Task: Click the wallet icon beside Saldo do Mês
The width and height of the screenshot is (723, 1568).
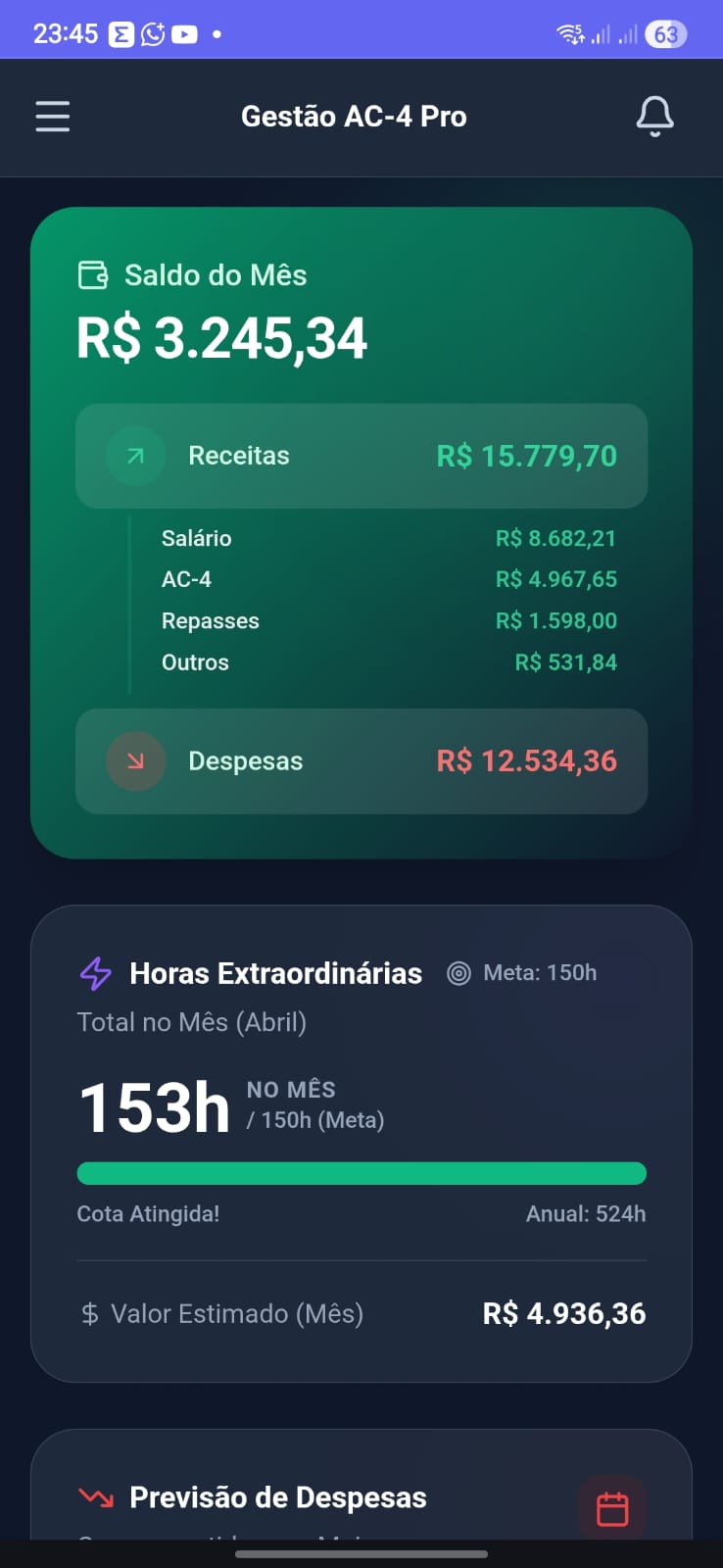Action: click(x=93, y=274)
